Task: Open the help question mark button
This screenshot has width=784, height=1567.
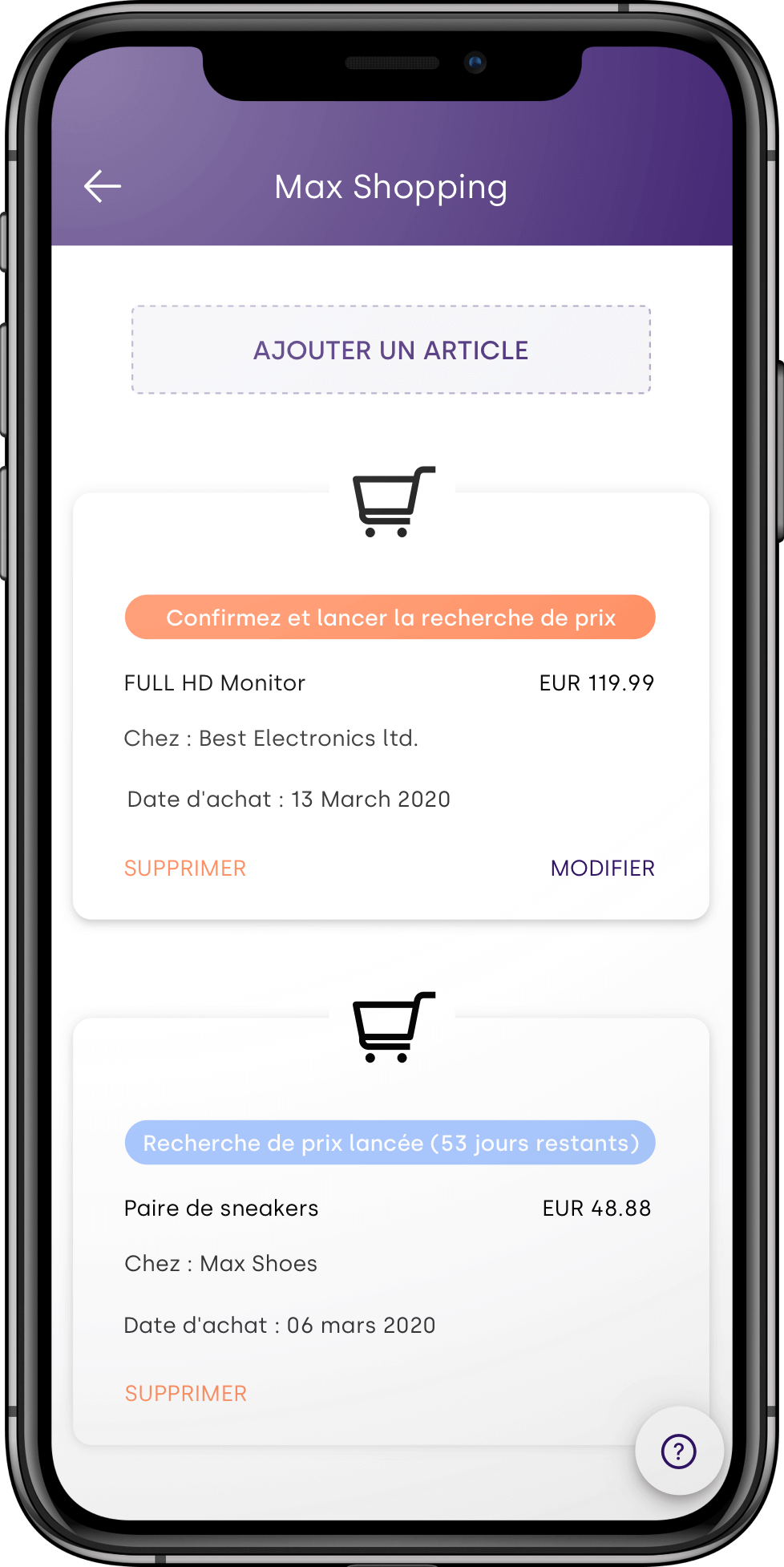Action: coord(678,1451)
